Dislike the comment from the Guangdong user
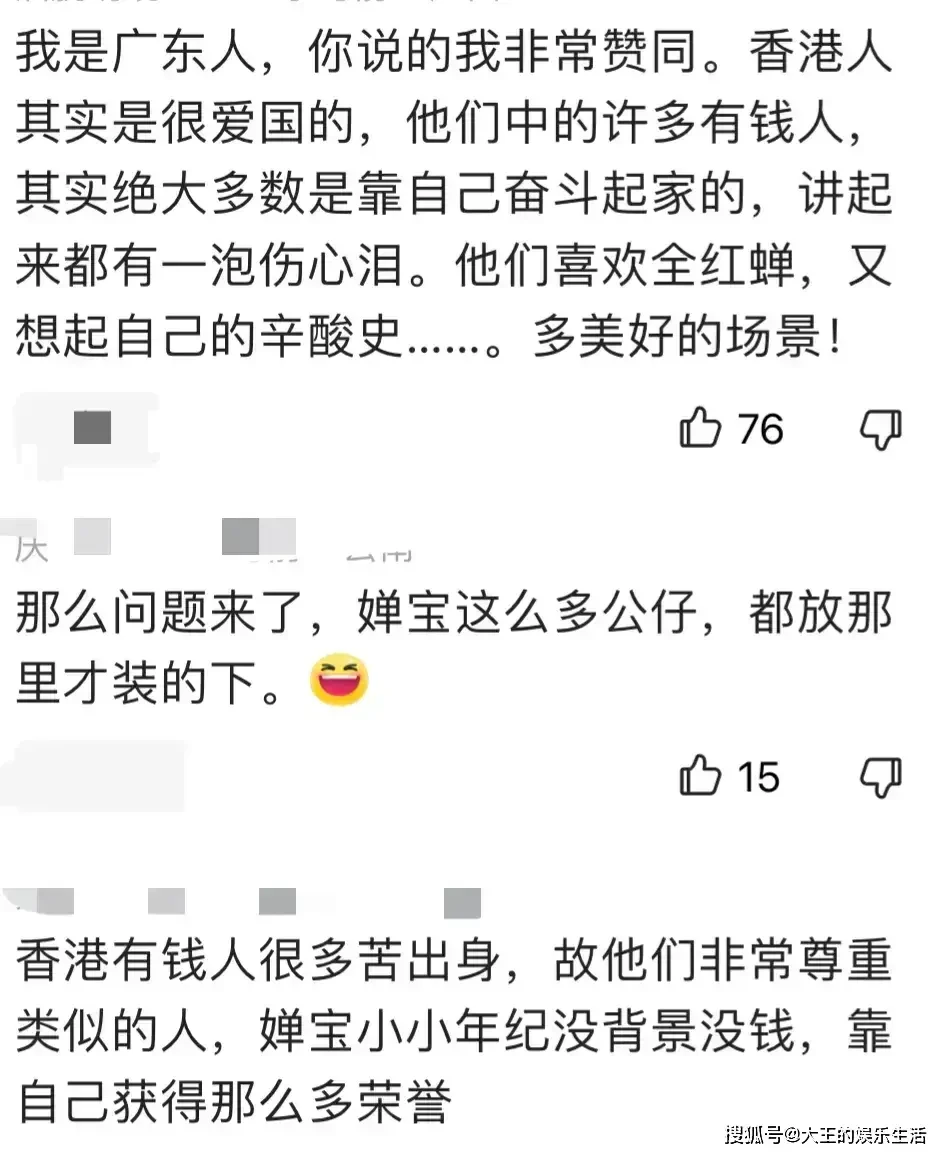This screenshot has width=947, height=1155. [881, 430]
